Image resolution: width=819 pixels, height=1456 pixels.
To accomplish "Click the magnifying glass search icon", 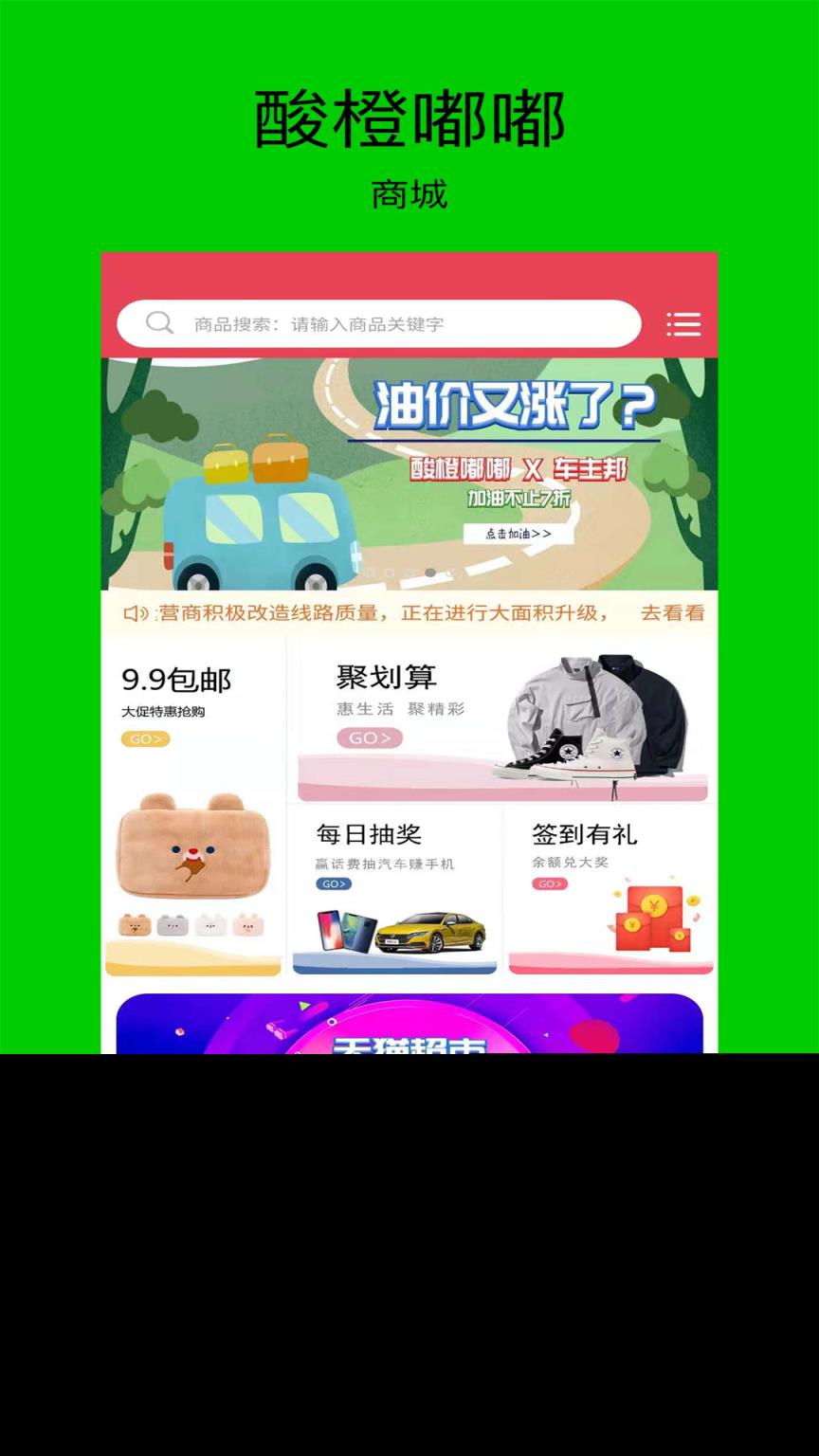I will pyautogui.click(x=159, y=323).
